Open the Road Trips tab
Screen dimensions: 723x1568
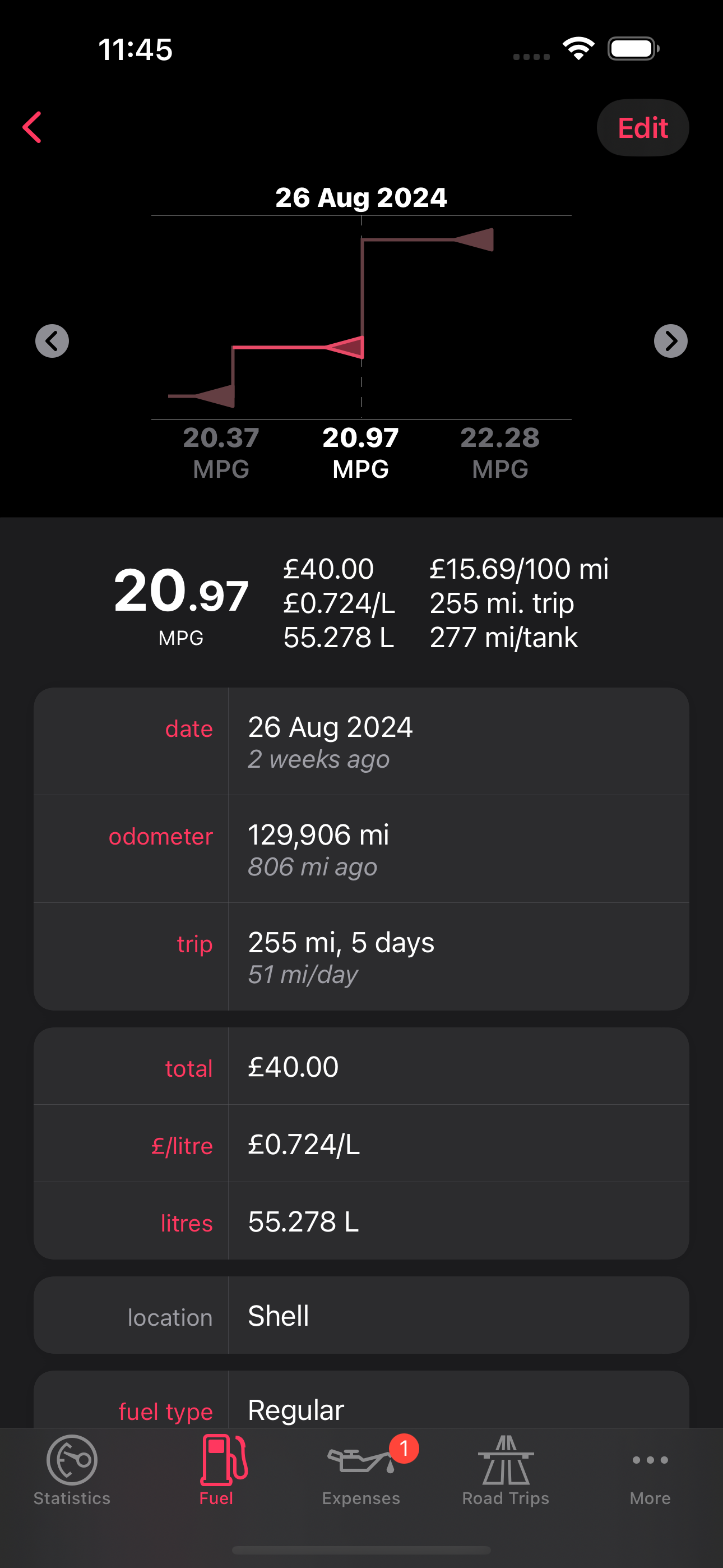(506, 1470)
